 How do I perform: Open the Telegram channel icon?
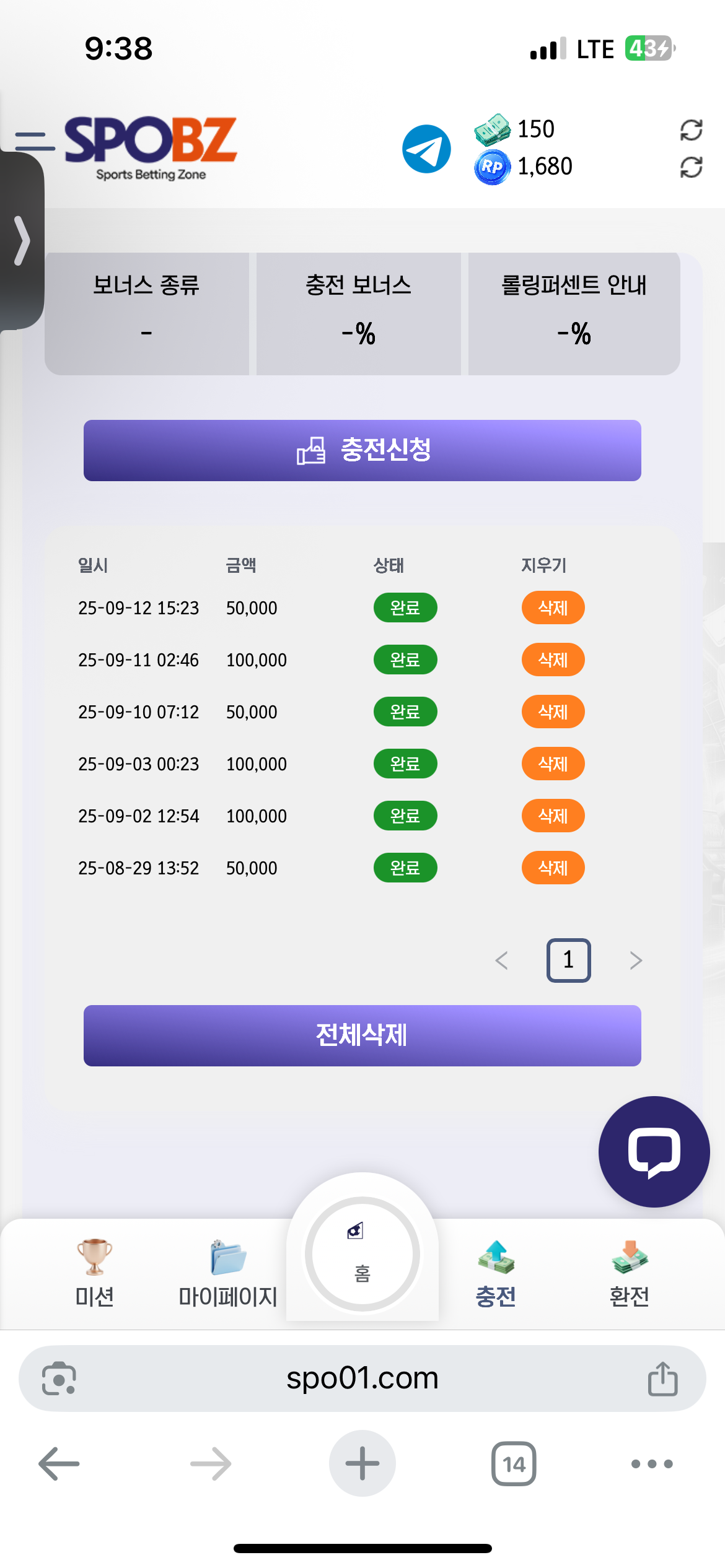coord(426,149)
